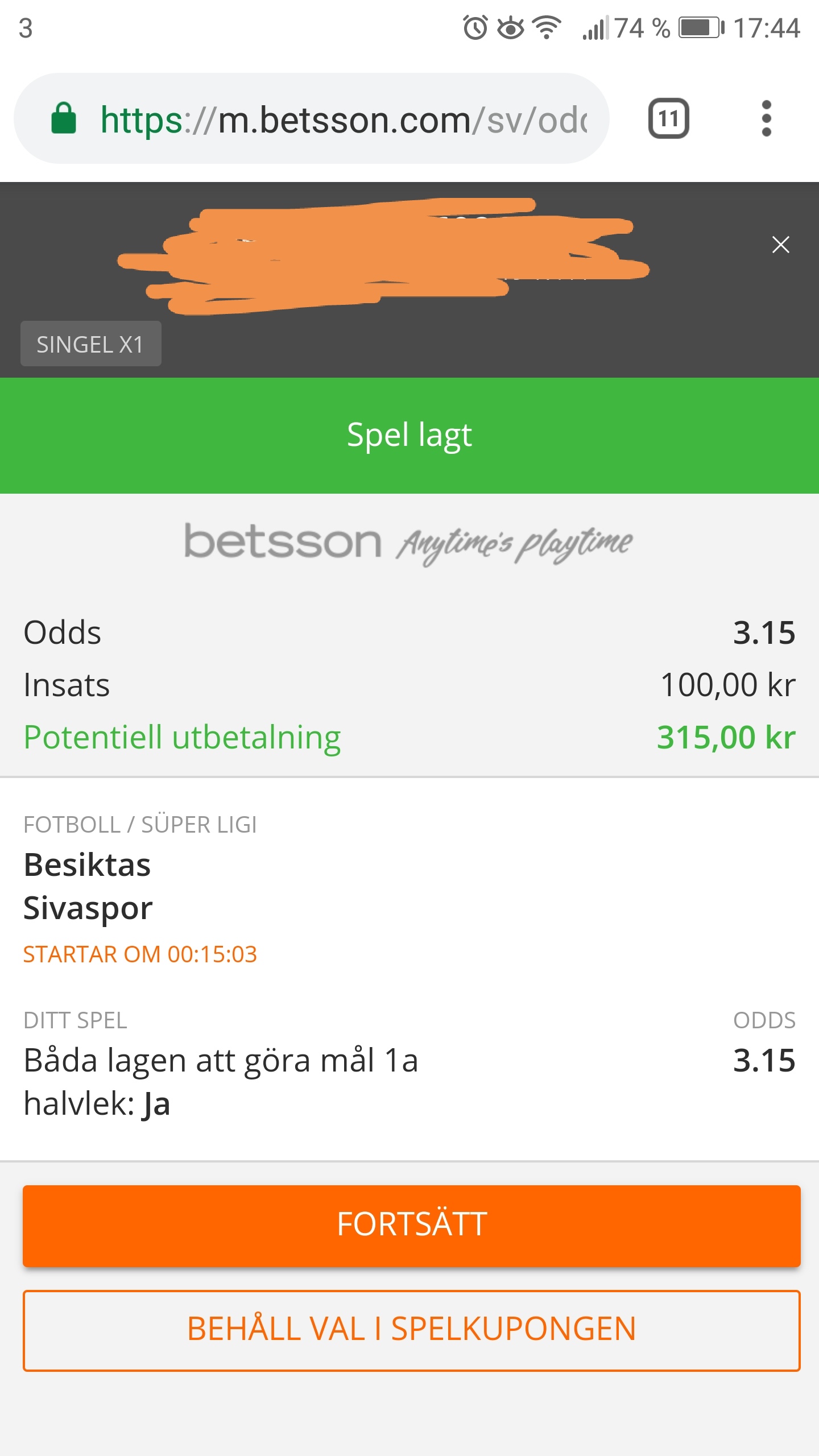Open the browser tab switcher showing 11
The image size is (819, 1456).
[668, 118]
